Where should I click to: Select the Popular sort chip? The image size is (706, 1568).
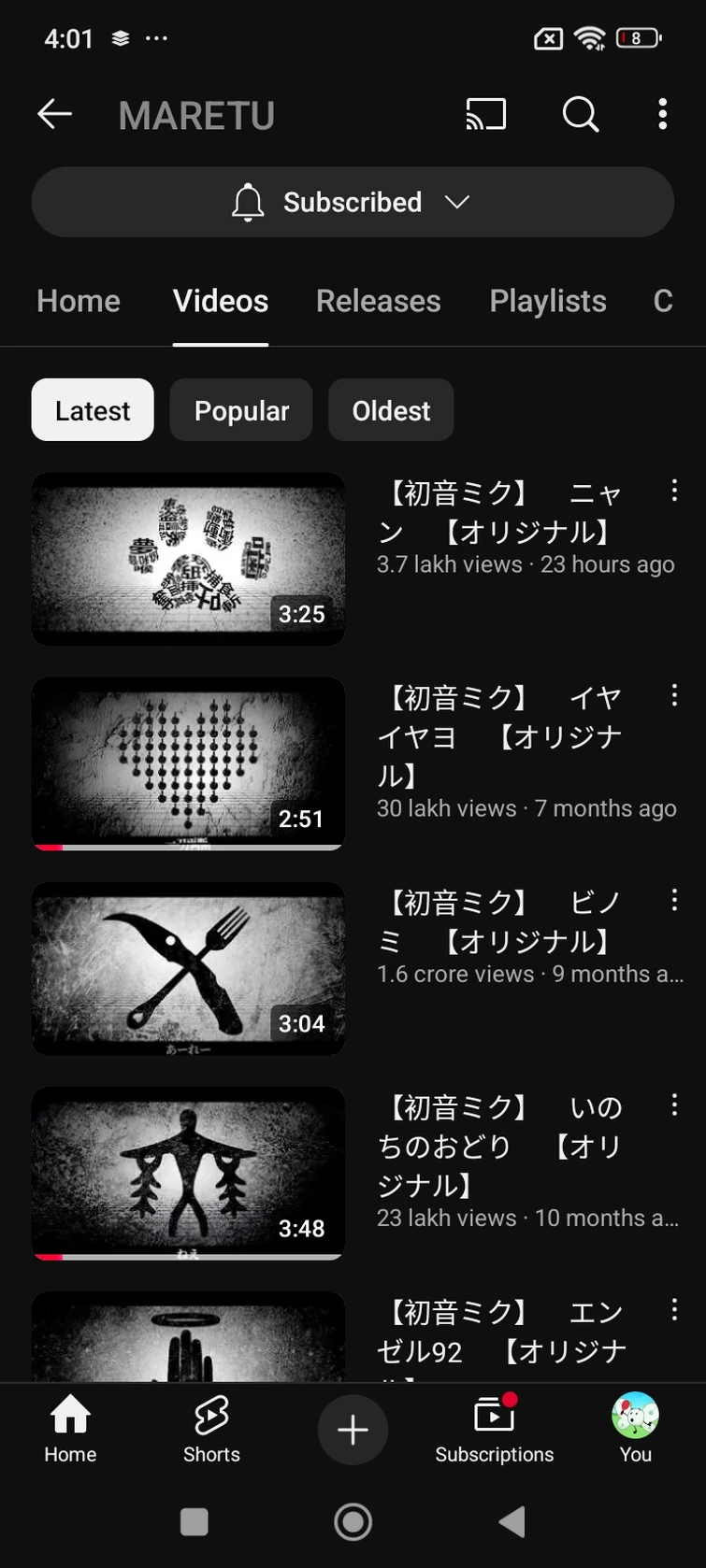click(241, 410)
